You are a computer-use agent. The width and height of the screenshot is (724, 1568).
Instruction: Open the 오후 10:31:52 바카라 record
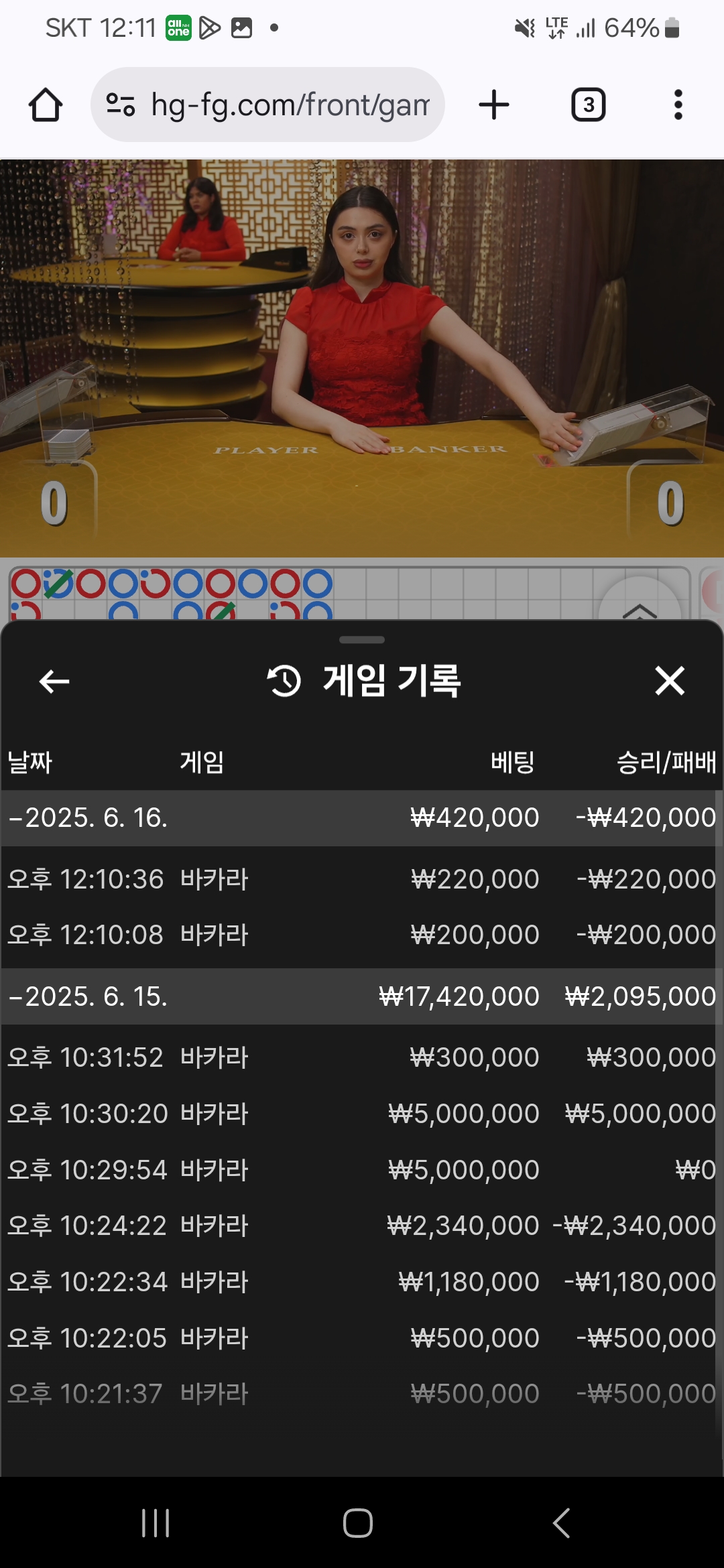coord(361,1058)
